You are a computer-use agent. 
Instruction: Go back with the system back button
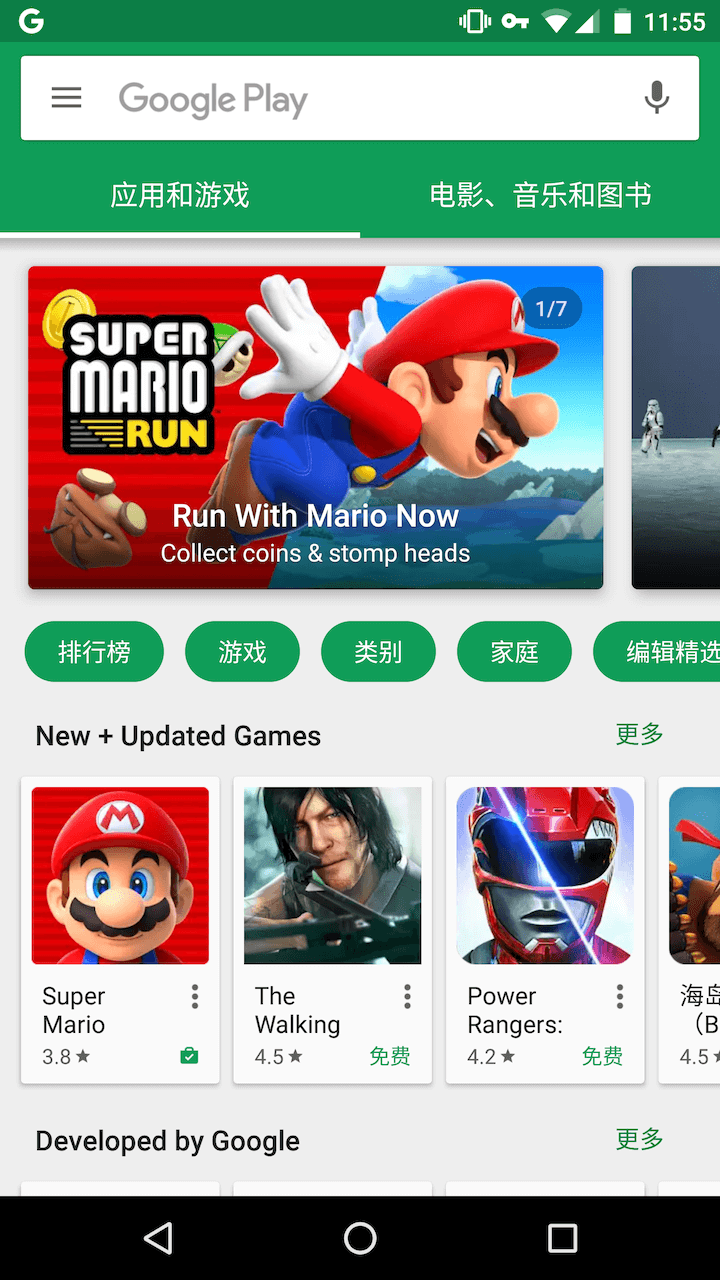click(x=158, y=1238)
